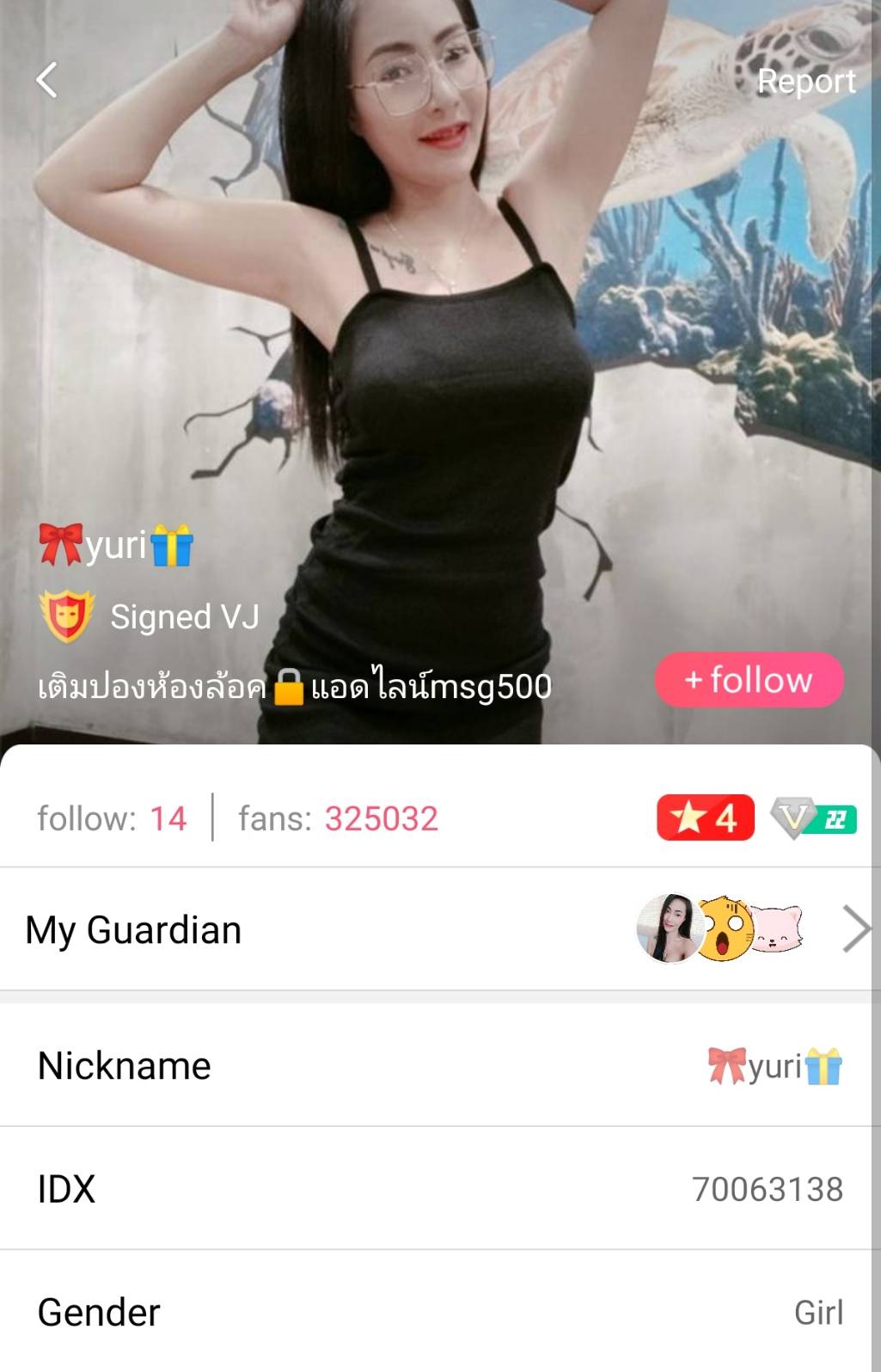Report this user profile
Screen dimensions: 881x1372
(x=805, y=81)
